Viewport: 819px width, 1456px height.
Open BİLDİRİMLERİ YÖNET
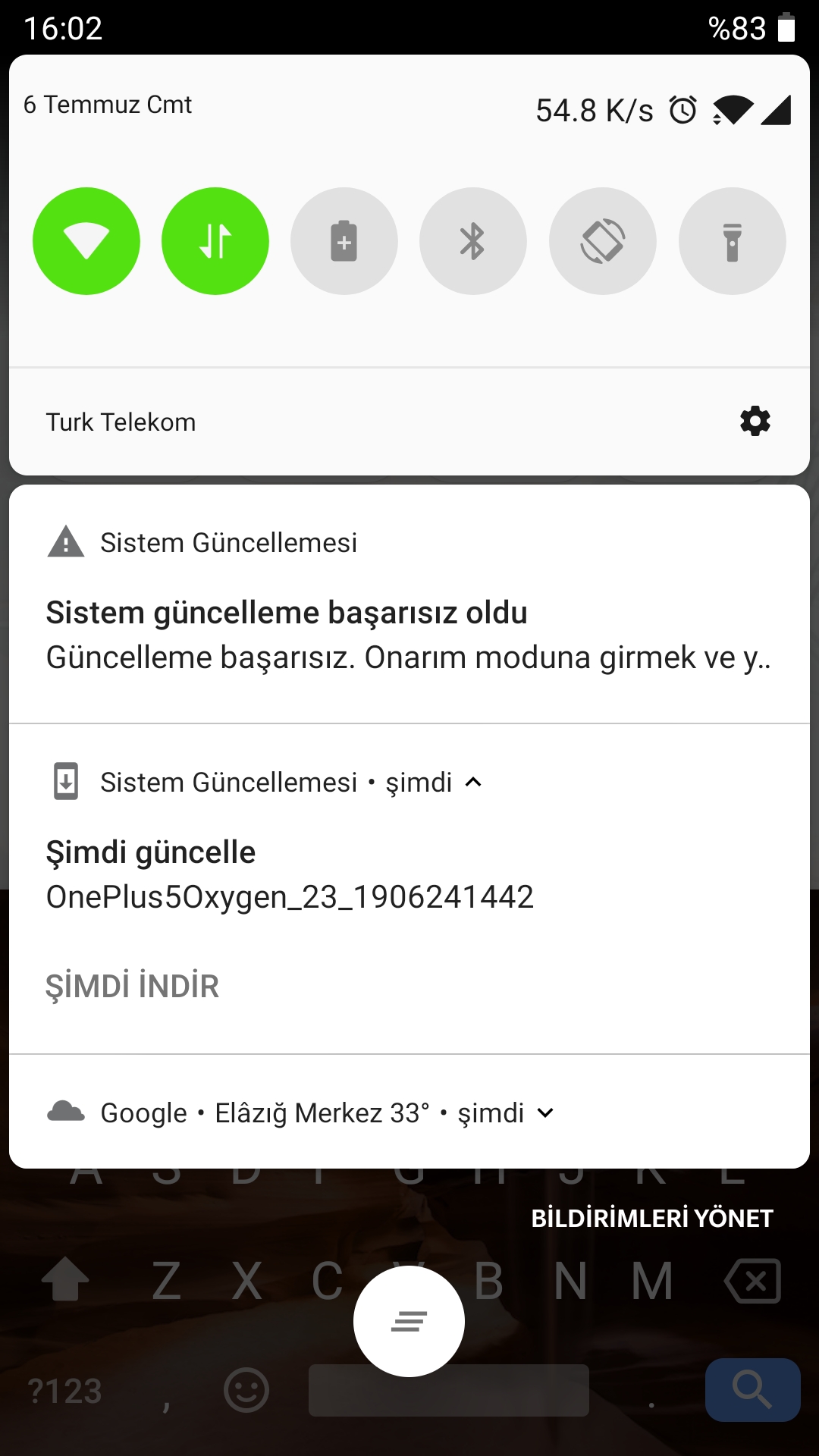click(652, 1218)
